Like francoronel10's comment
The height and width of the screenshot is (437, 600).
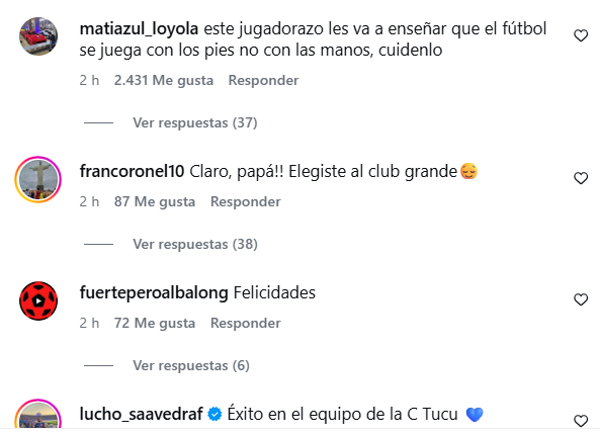[580, 178]
